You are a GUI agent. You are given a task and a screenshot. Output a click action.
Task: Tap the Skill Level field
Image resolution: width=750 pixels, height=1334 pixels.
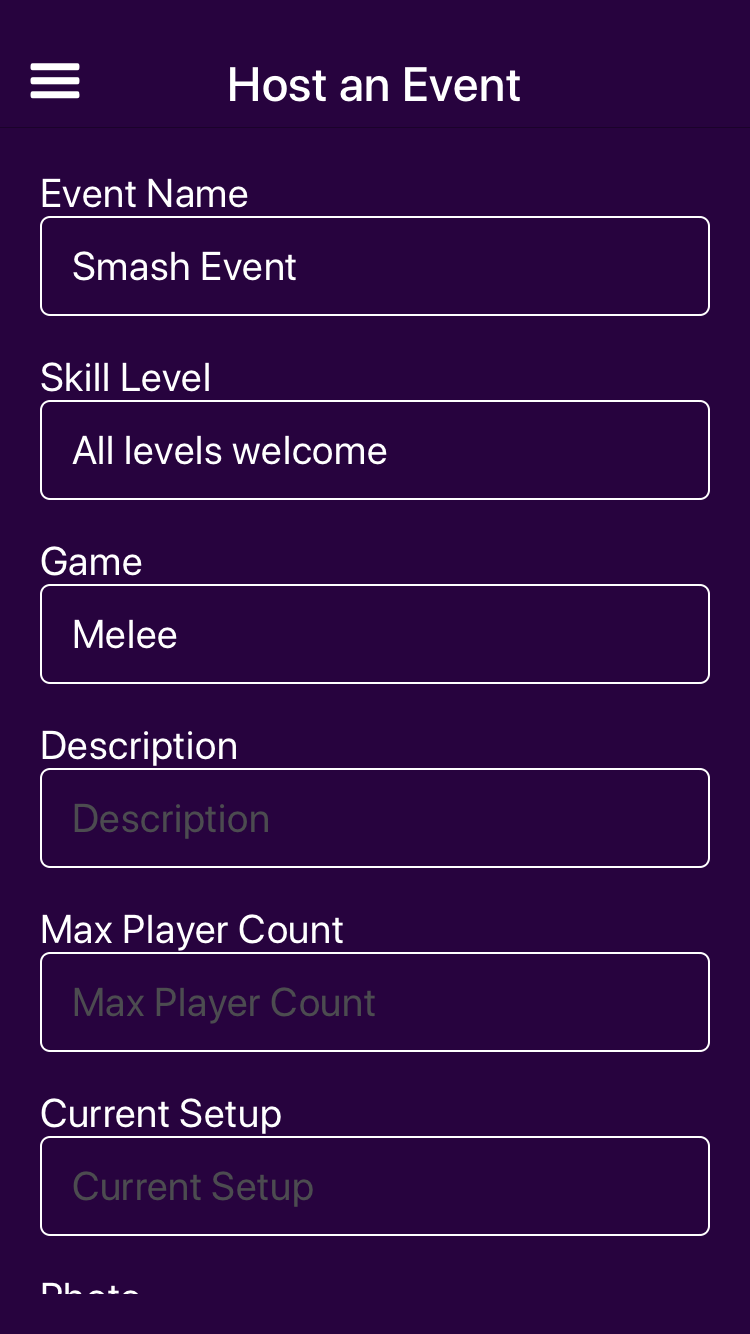(x=375, y=450)
